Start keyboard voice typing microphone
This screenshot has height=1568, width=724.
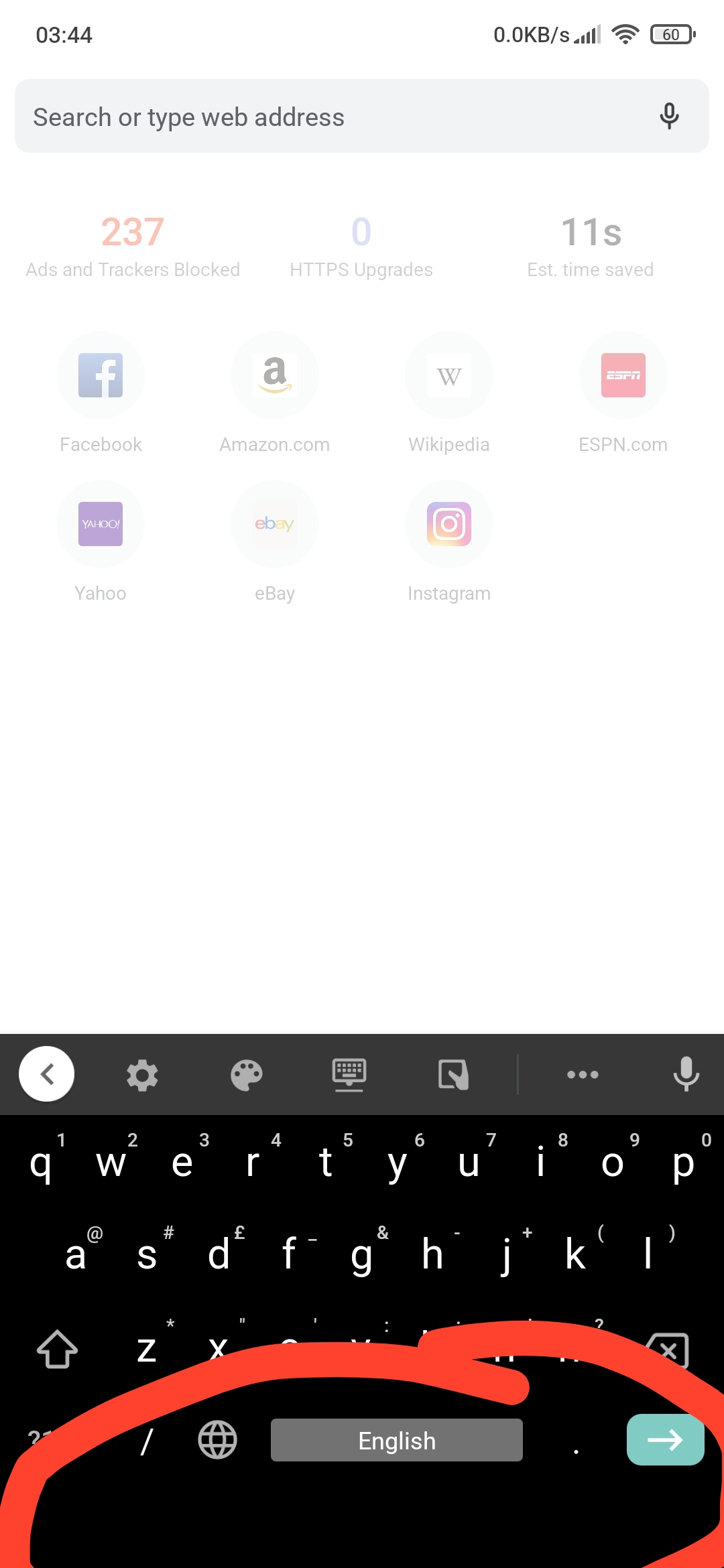coord(686,1074)
